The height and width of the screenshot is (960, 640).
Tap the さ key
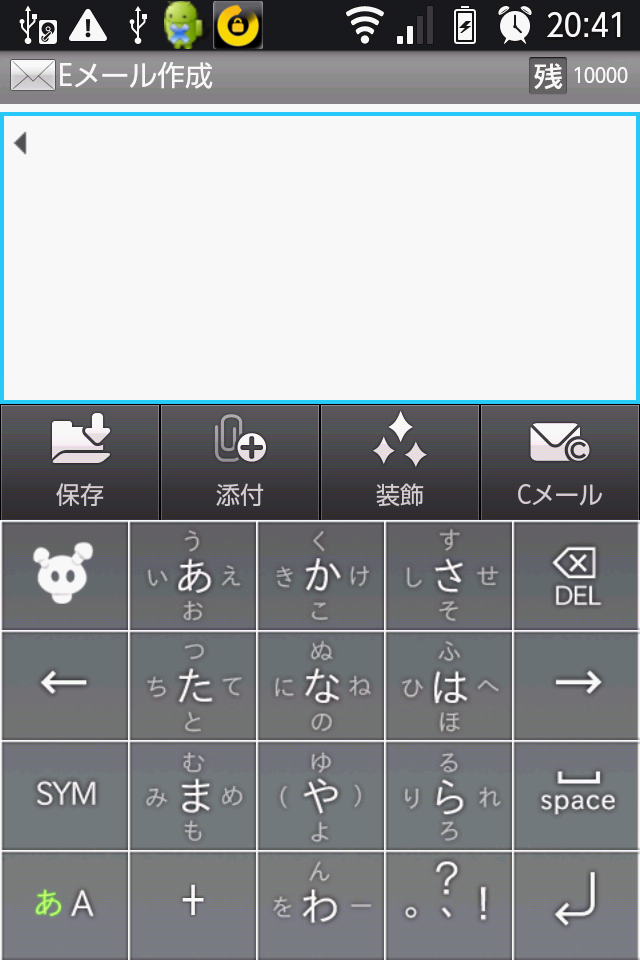tap(449, 576)
